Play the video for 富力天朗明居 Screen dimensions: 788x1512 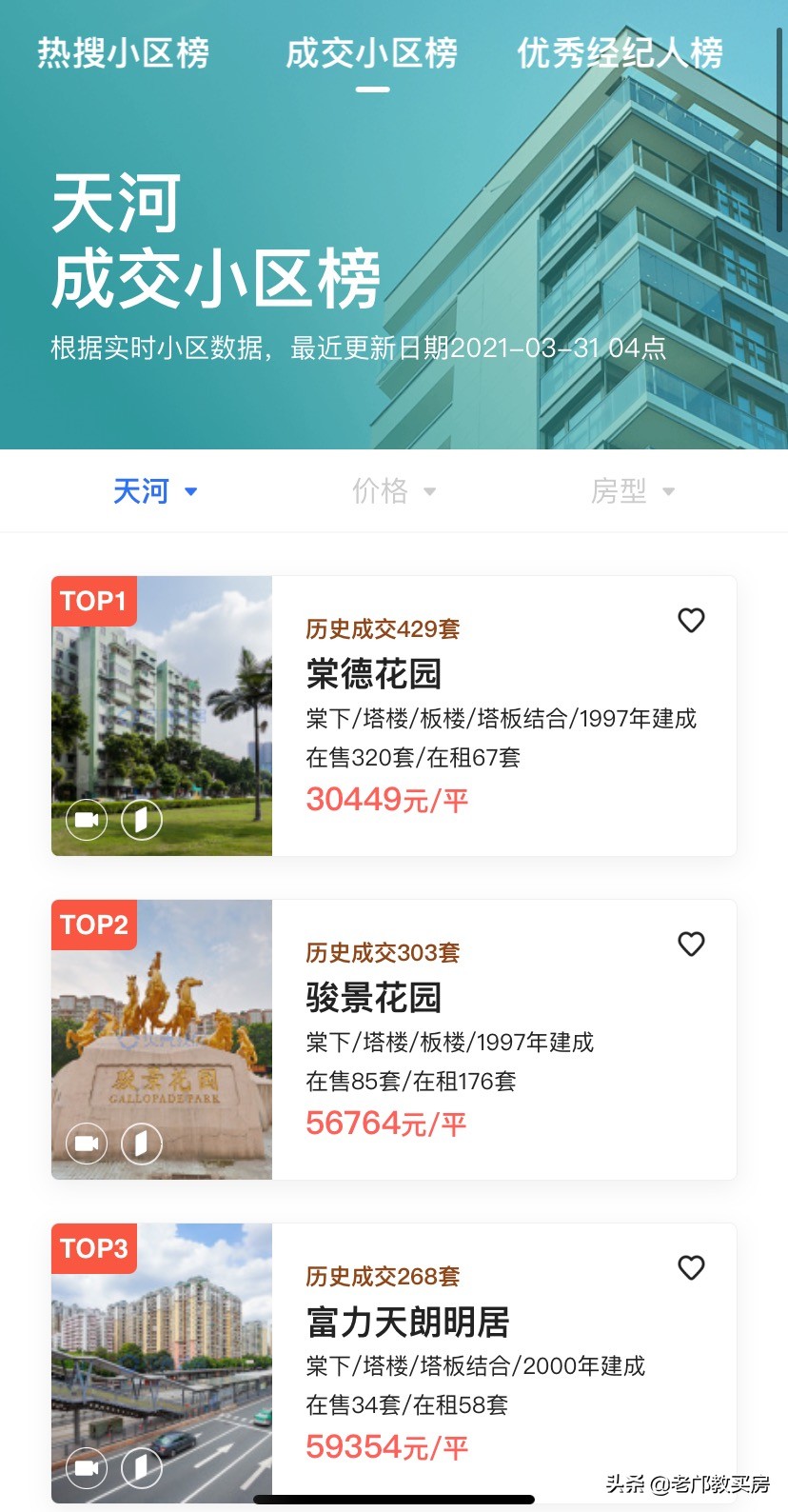pyautogui.click(x=86, y=1467)
